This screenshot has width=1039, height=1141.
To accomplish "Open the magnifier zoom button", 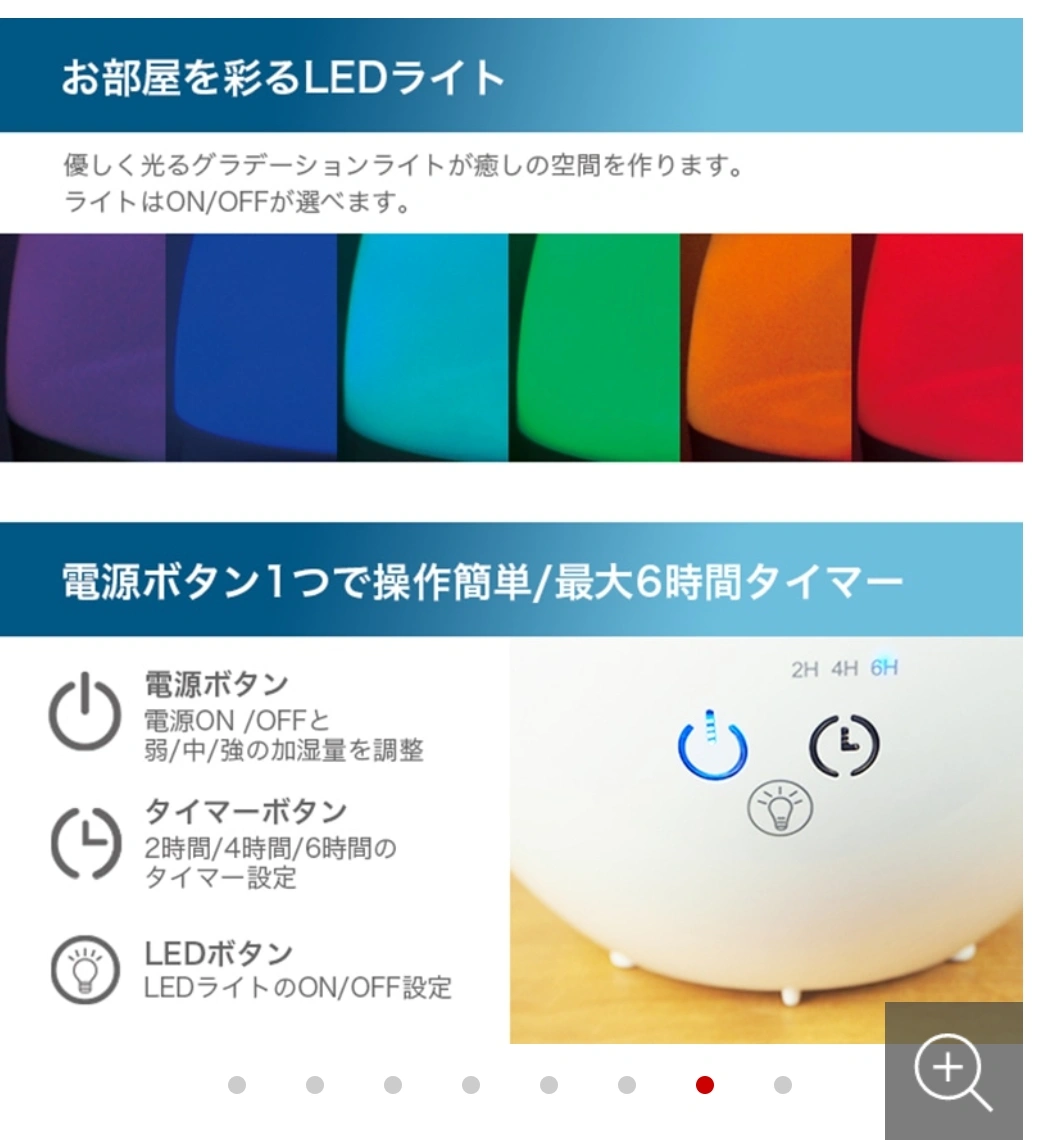I will tap(953, 1072).
